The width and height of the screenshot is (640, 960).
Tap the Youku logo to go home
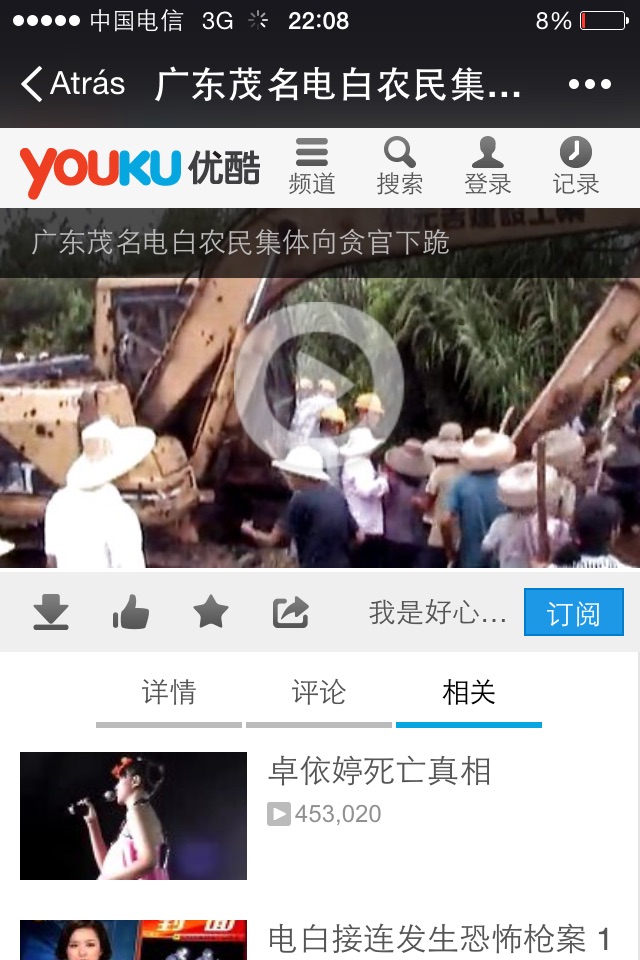point(139,168)
